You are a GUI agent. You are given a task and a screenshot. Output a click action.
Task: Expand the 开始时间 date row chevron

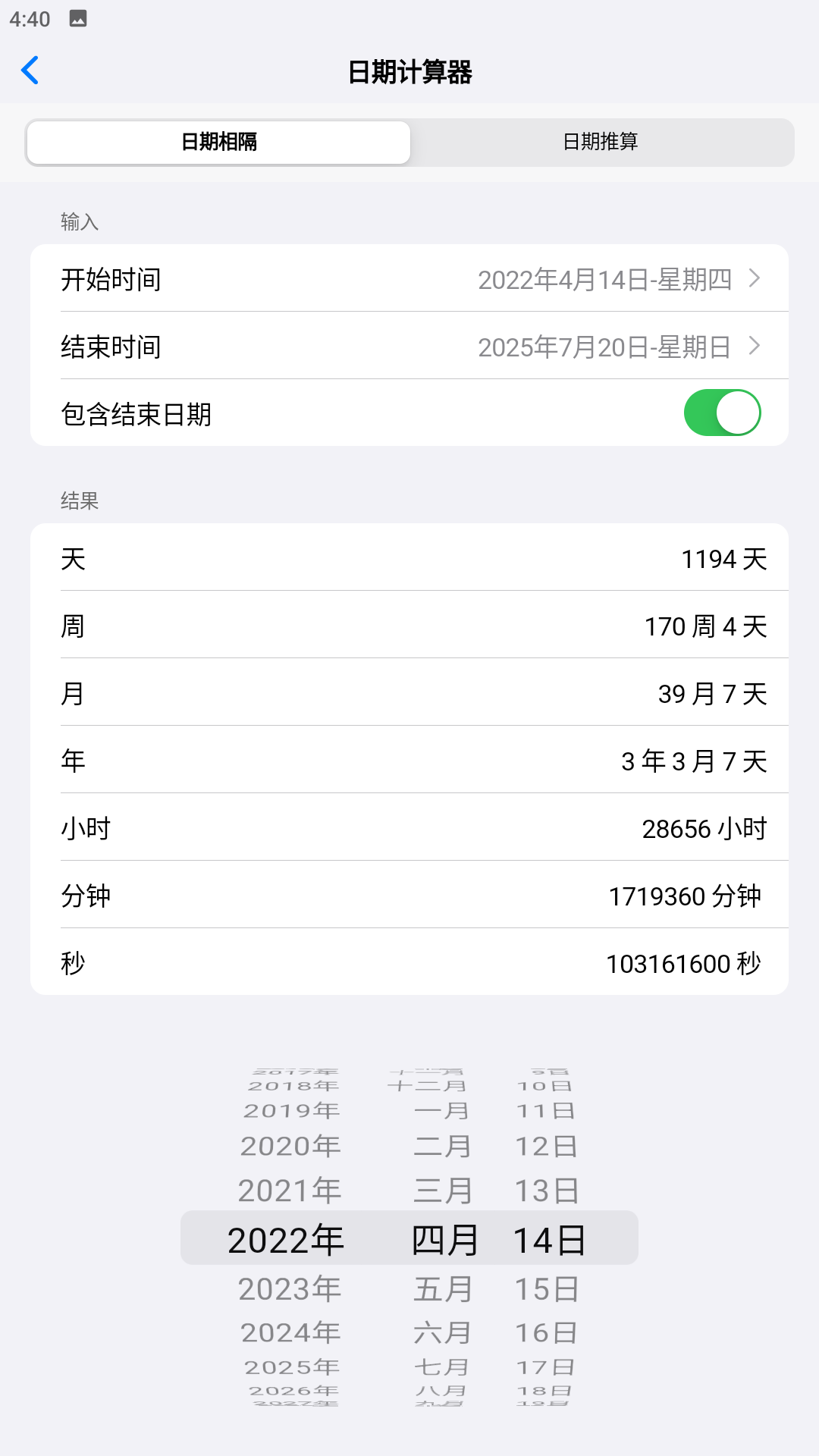tap(754, 278)
